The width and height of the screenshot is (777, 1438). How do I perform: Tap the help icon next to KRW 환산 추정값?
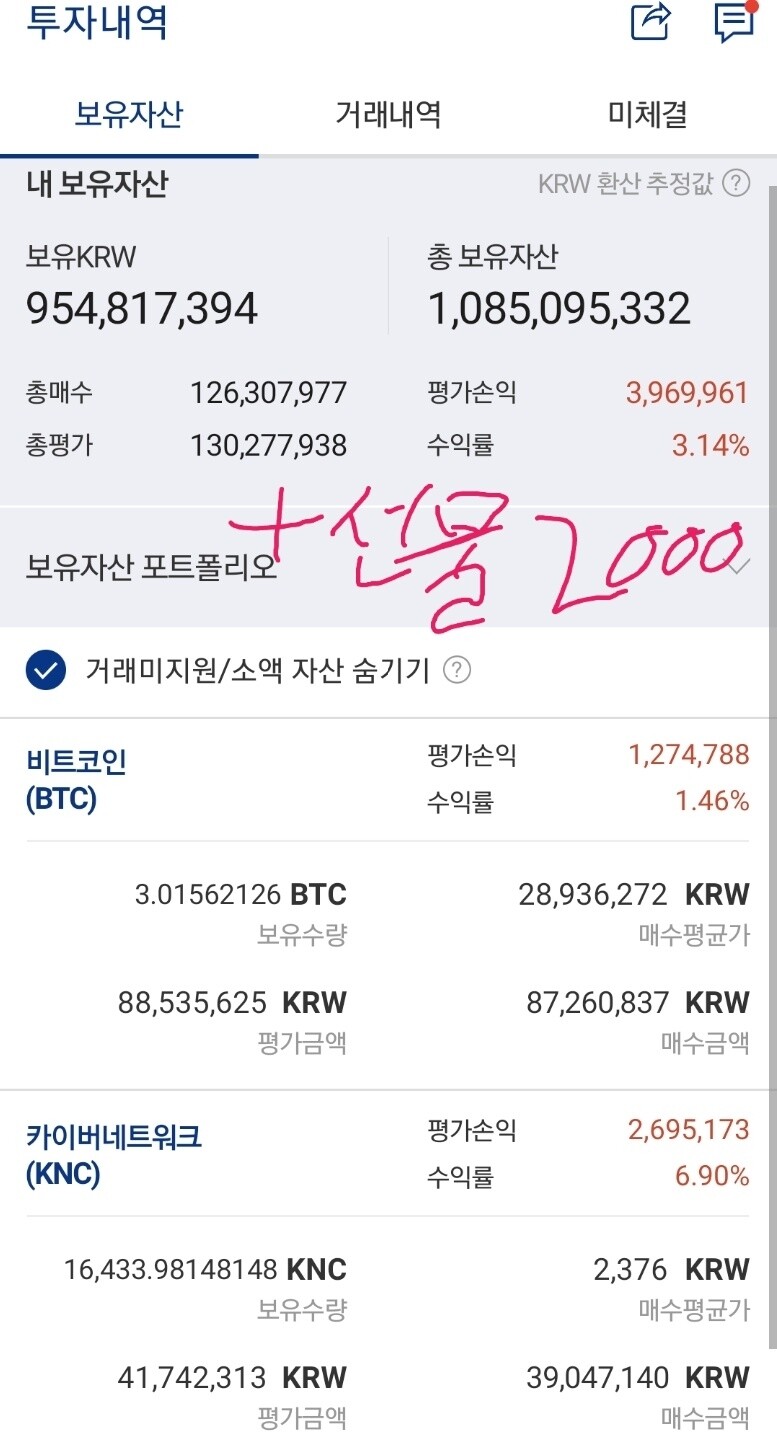pyautogui.click(x=739, y=184)
